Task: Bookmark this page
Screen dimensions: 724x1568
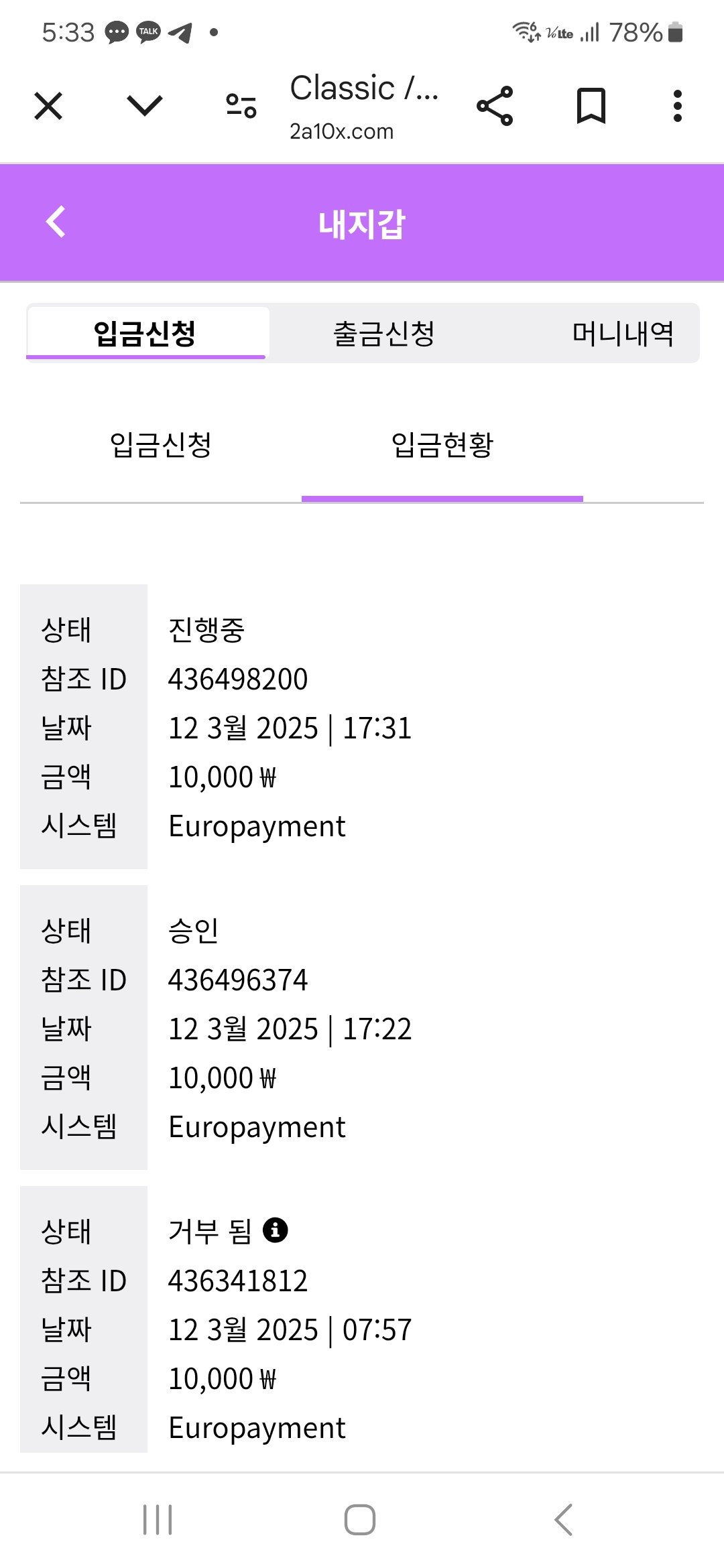Action: tap(591, 106)
